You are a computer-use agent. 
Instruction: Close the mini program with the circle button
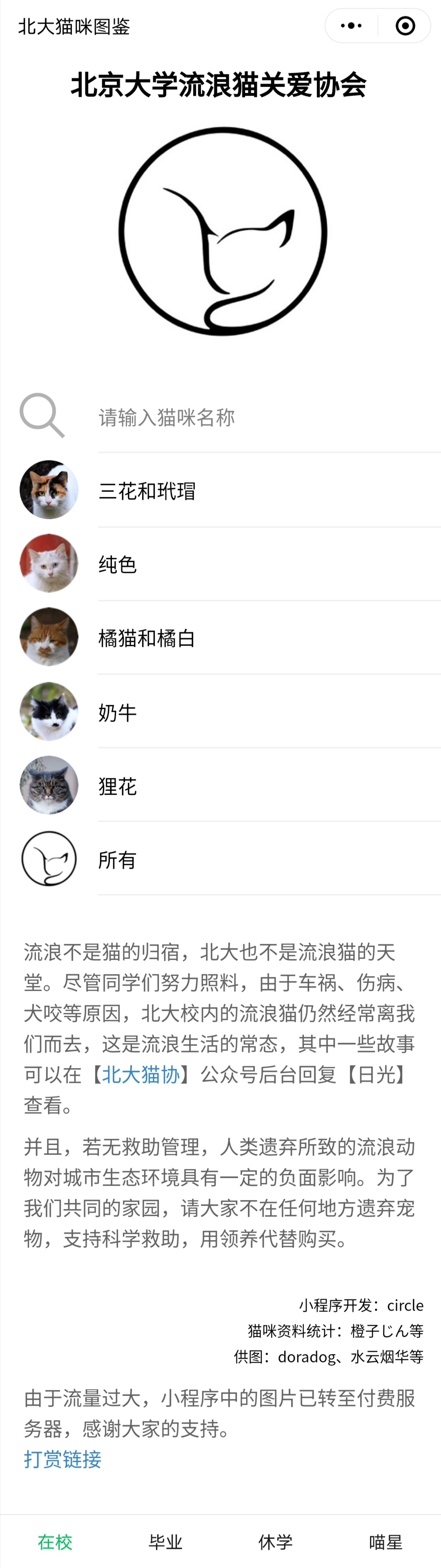[x=405, y=26]
